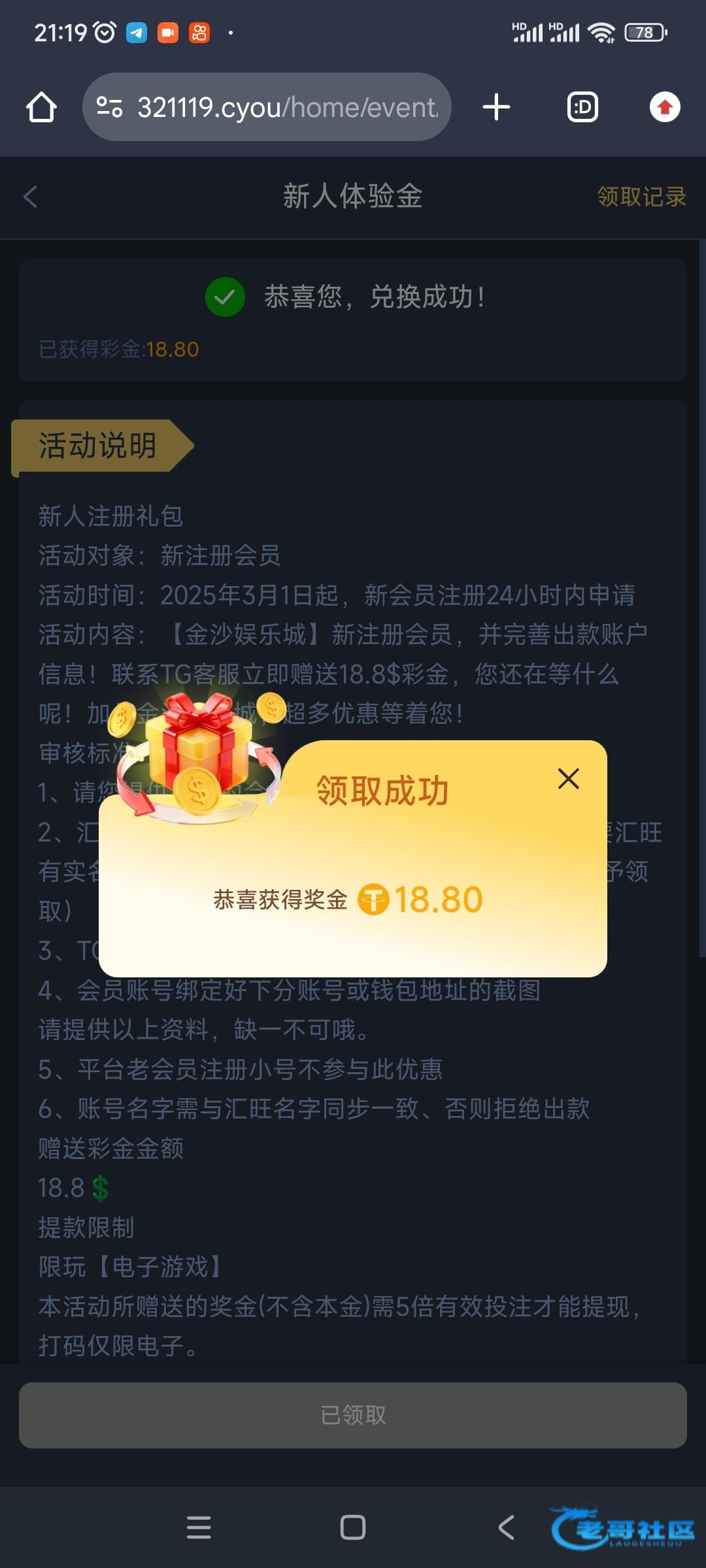This screenshot has height=1568, width=706.
Task: Open the tab switcher
Action: tap(582, 107)
